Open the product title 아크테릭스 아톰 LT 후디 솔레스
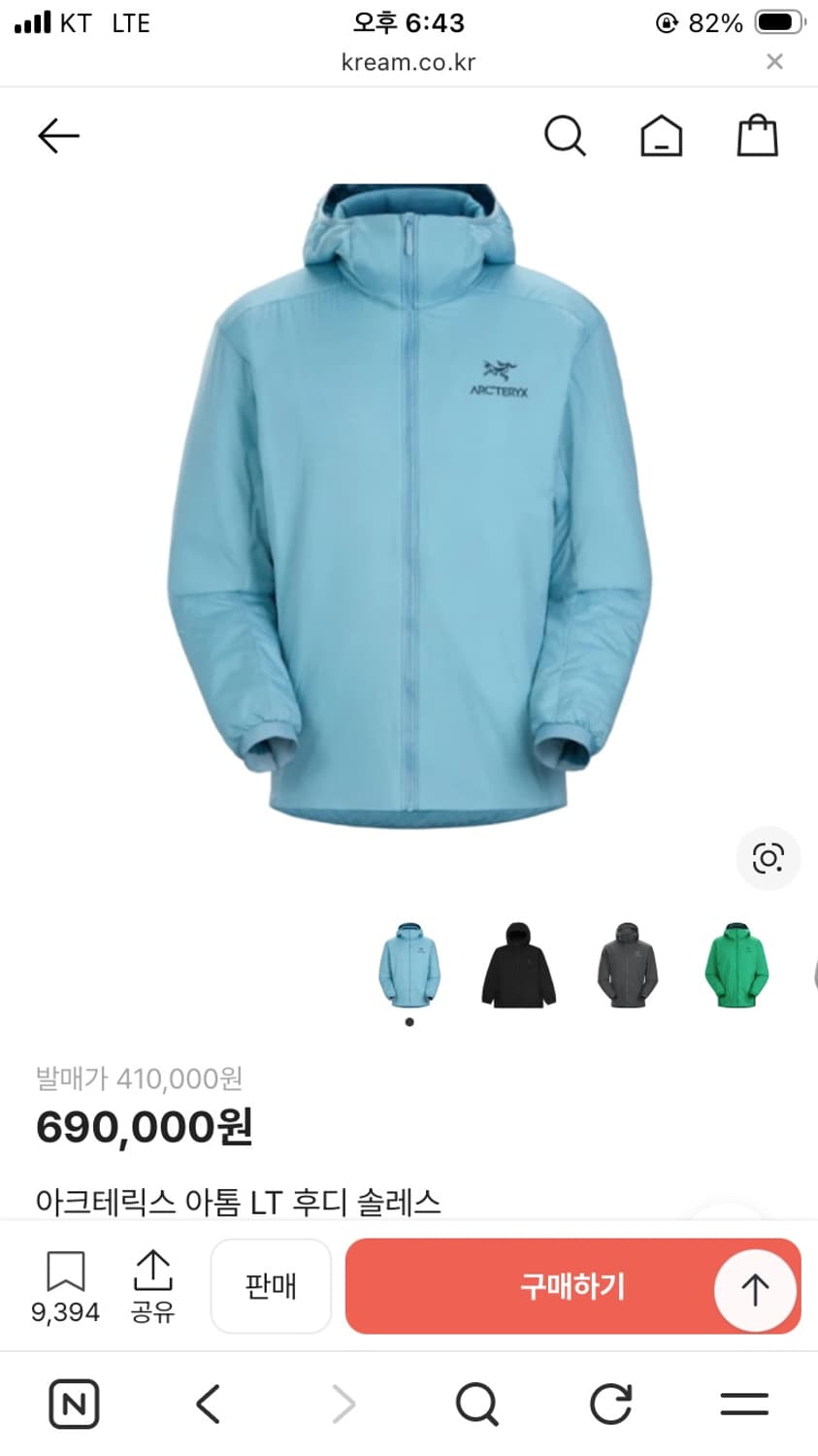The height and width of the screenshot is (1456, 818). click(239, 1202)
